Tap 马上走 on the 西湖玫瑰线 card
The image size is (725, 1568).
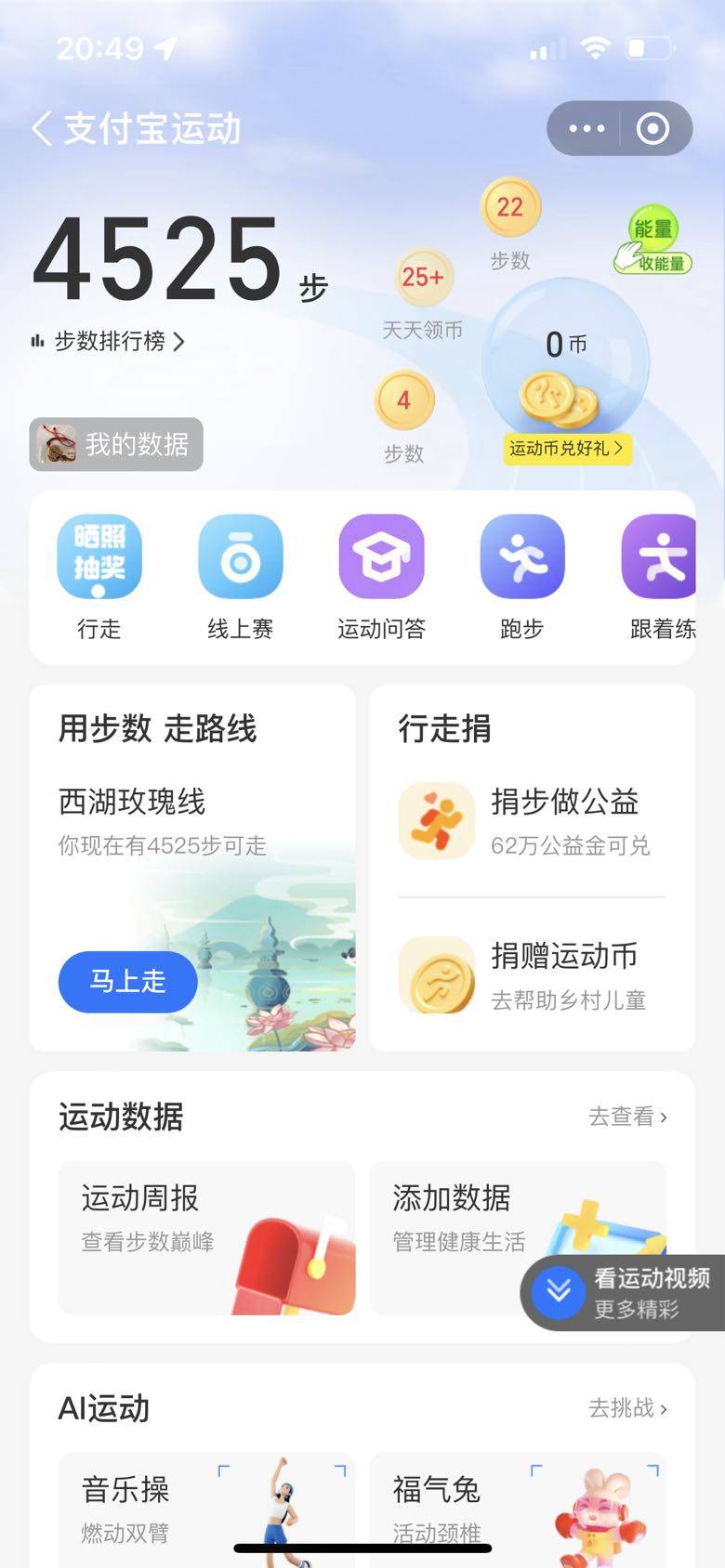point(127,981)
